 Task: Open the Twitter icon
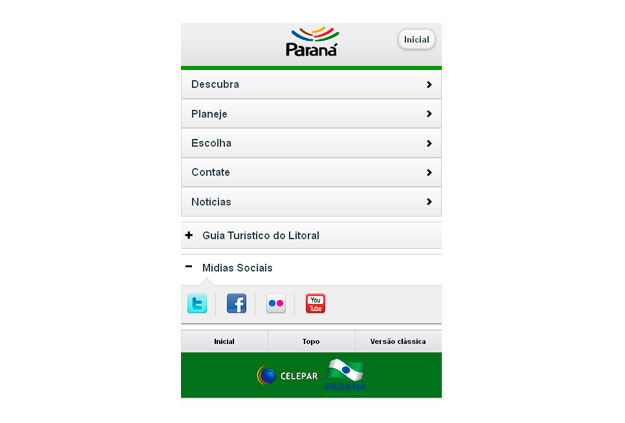(197, 304)
